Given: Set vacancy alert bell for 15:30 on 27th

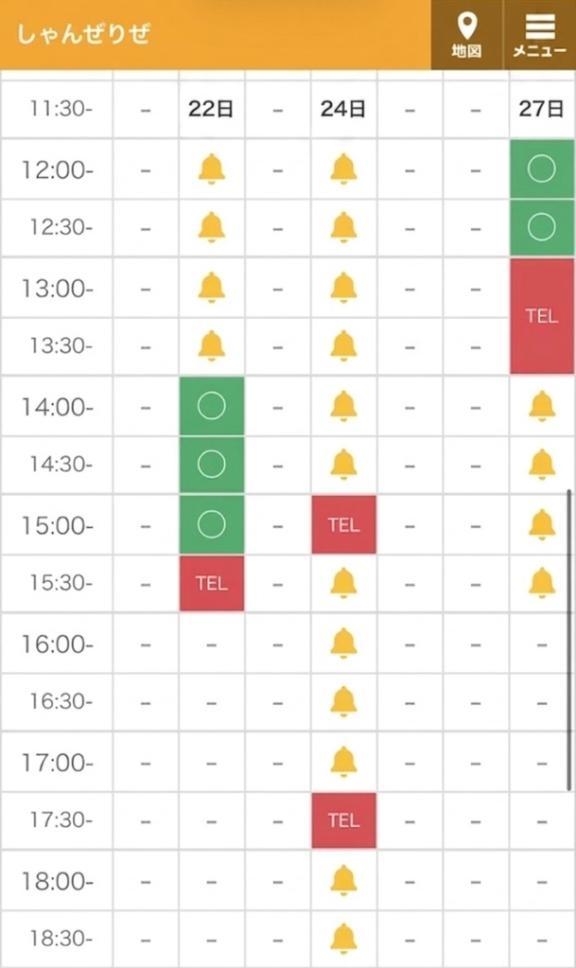Looking at the screenshot, I should [542, 583].
